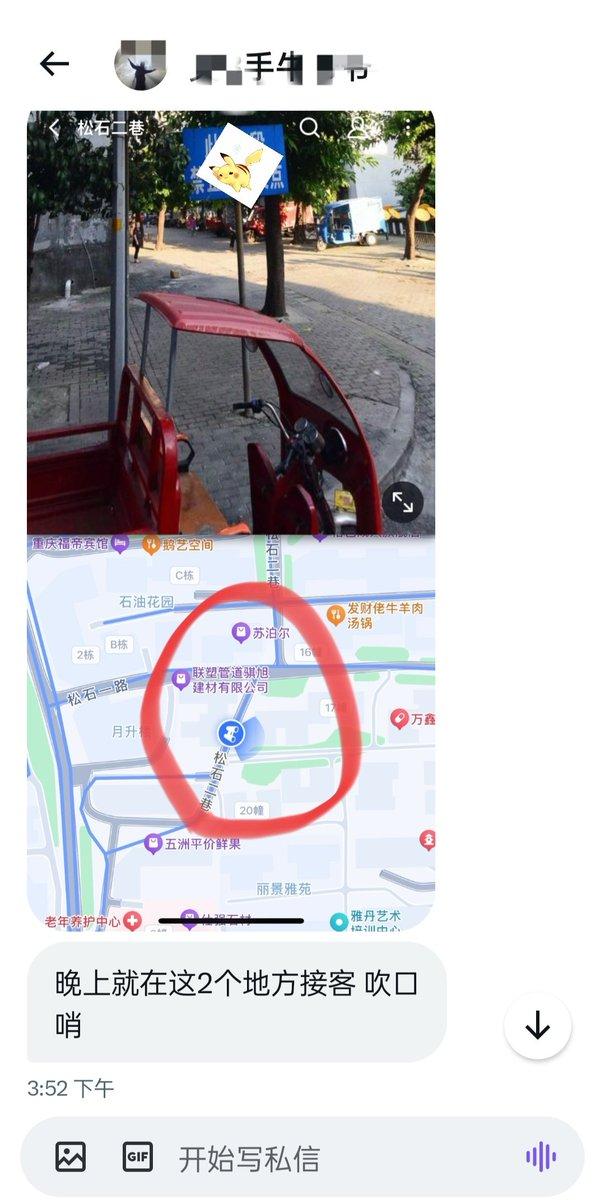
Task: Record a voice message
Action: (x=541, y=1157)
